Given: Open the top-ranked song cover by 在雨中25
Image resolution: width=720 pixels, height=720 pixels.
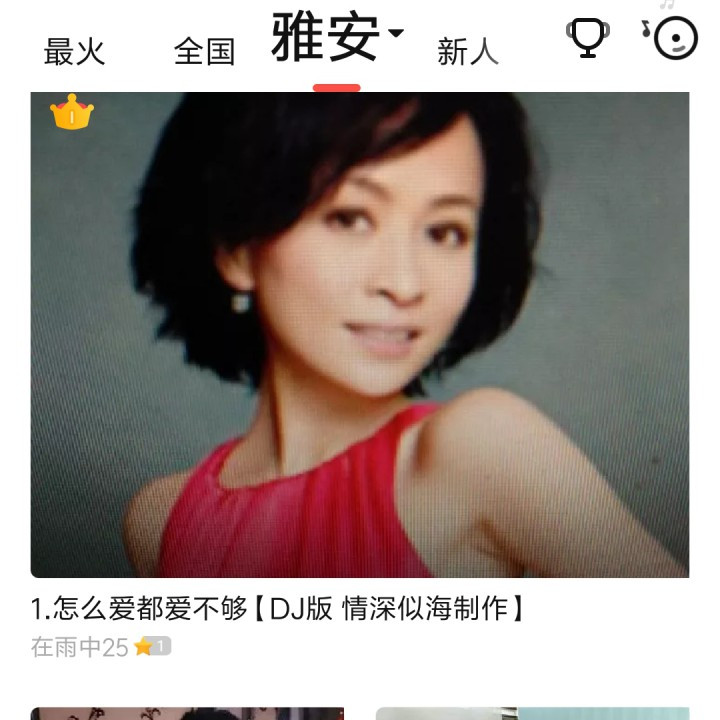Looking at the screenshot, I should coord(360,335).
